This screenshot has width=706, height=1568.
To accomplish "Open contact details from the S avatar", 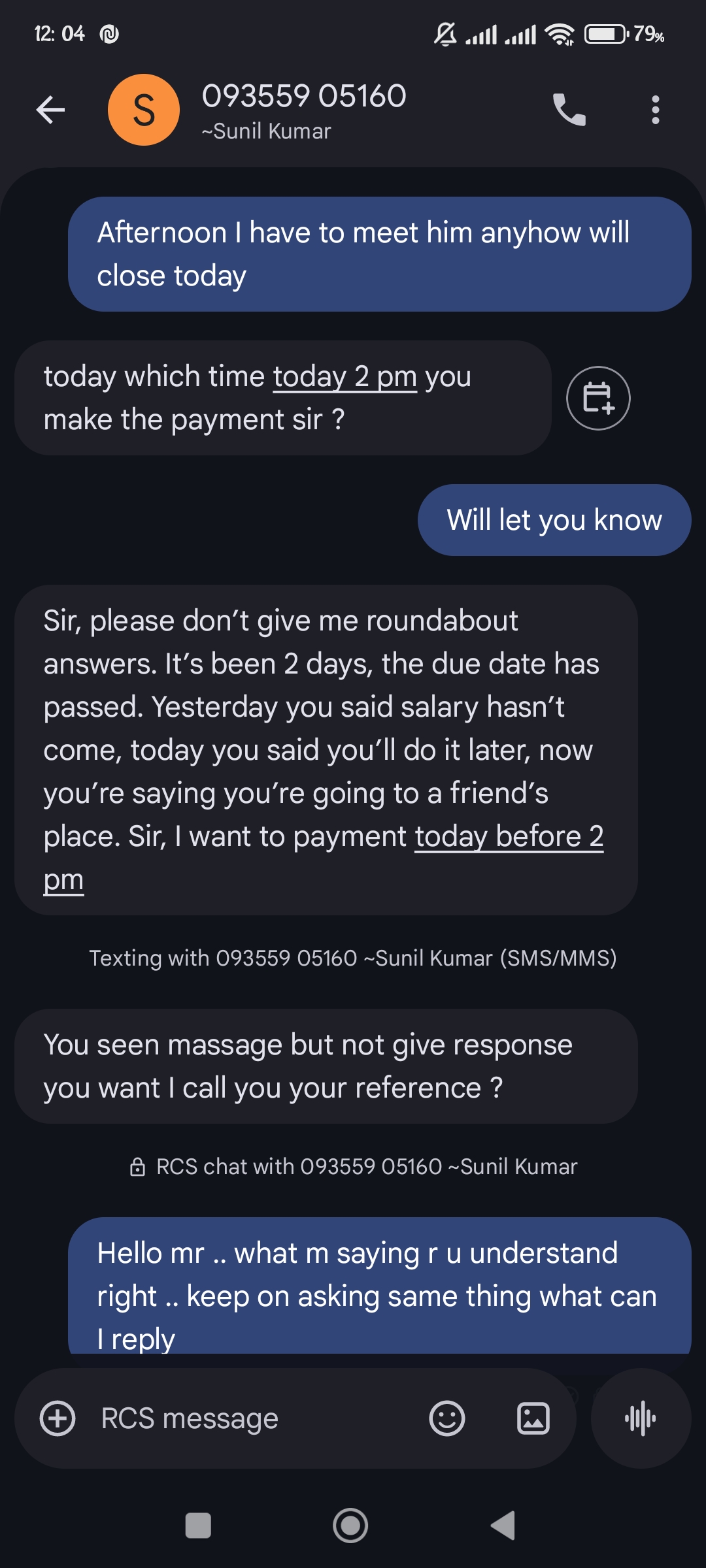I will [144, 110].
